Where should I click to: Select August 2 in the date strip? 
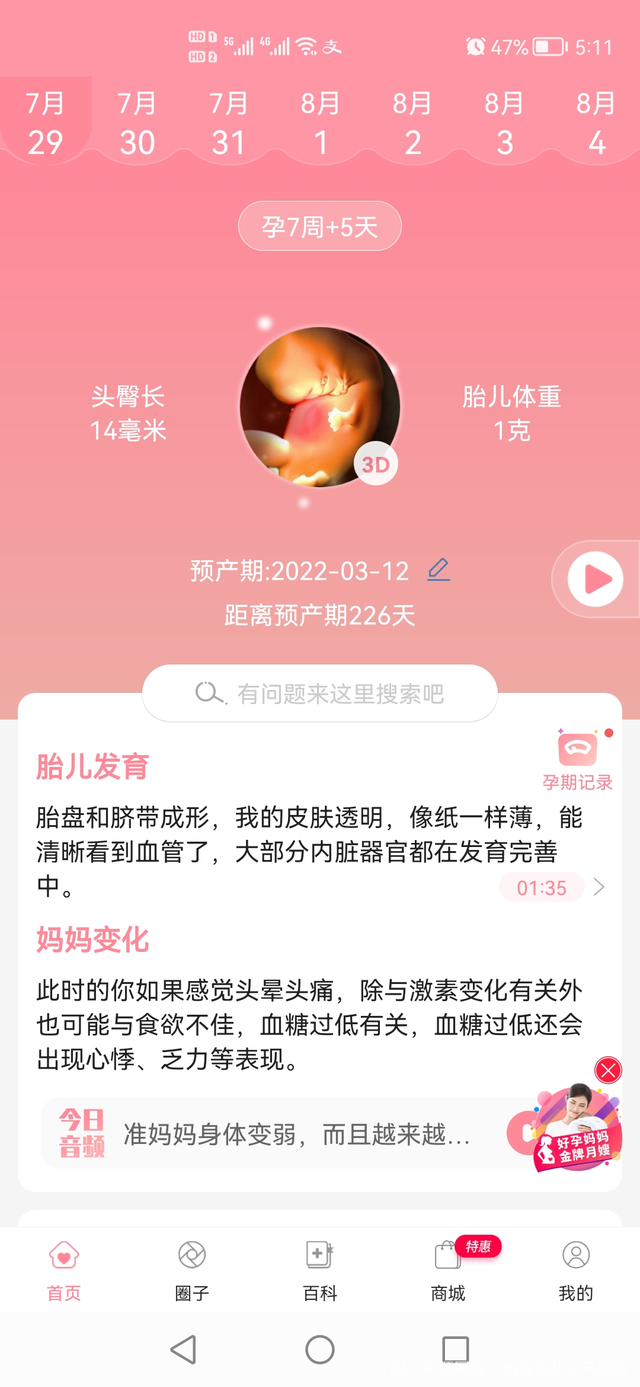tap(412, 124)
